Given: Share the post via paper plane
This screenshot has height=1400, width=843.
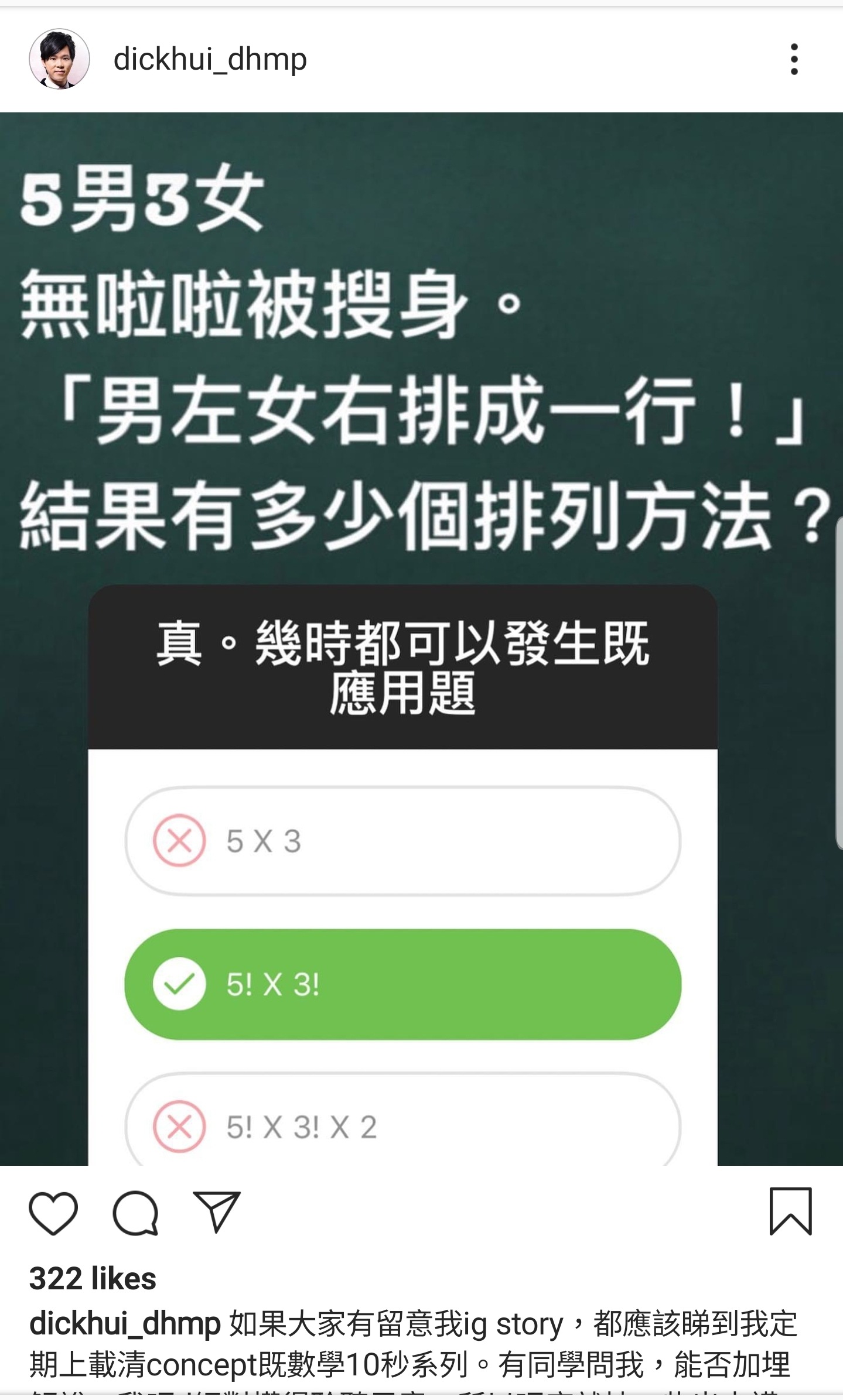Looking at the screenshot, I should coord(217,1212).
